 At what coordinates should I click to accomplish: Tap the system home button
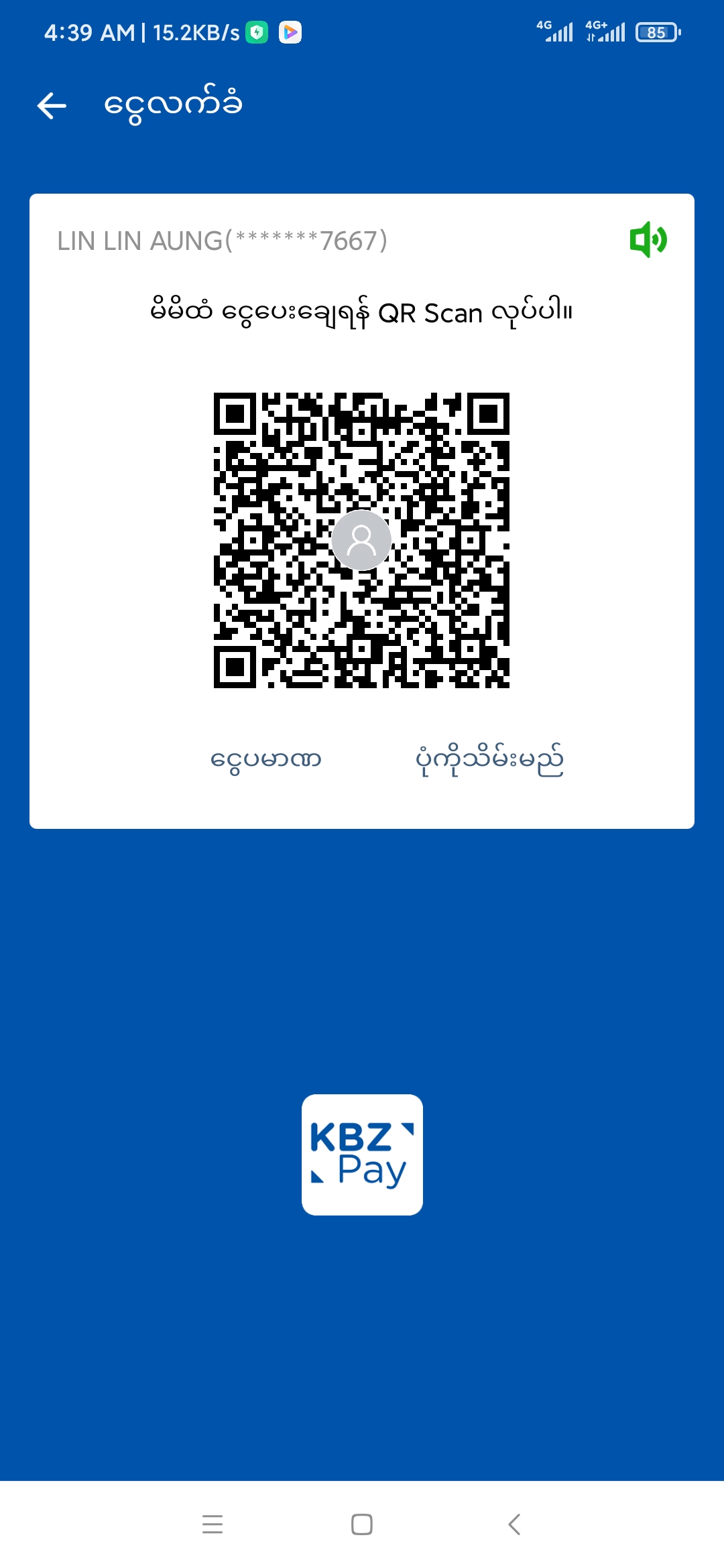click(x=362, y=1524)
